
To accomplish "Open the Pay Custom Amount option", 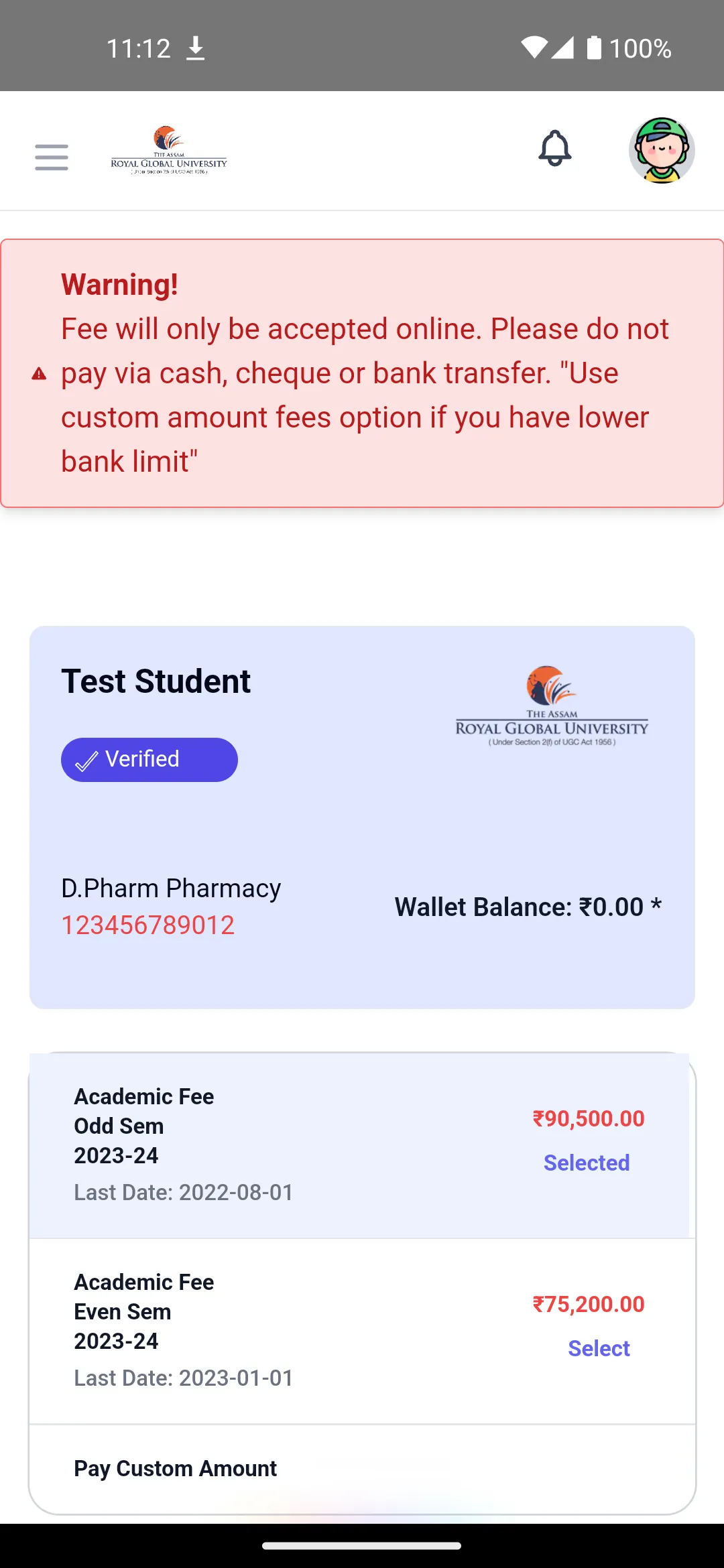I will point(176,1468).
